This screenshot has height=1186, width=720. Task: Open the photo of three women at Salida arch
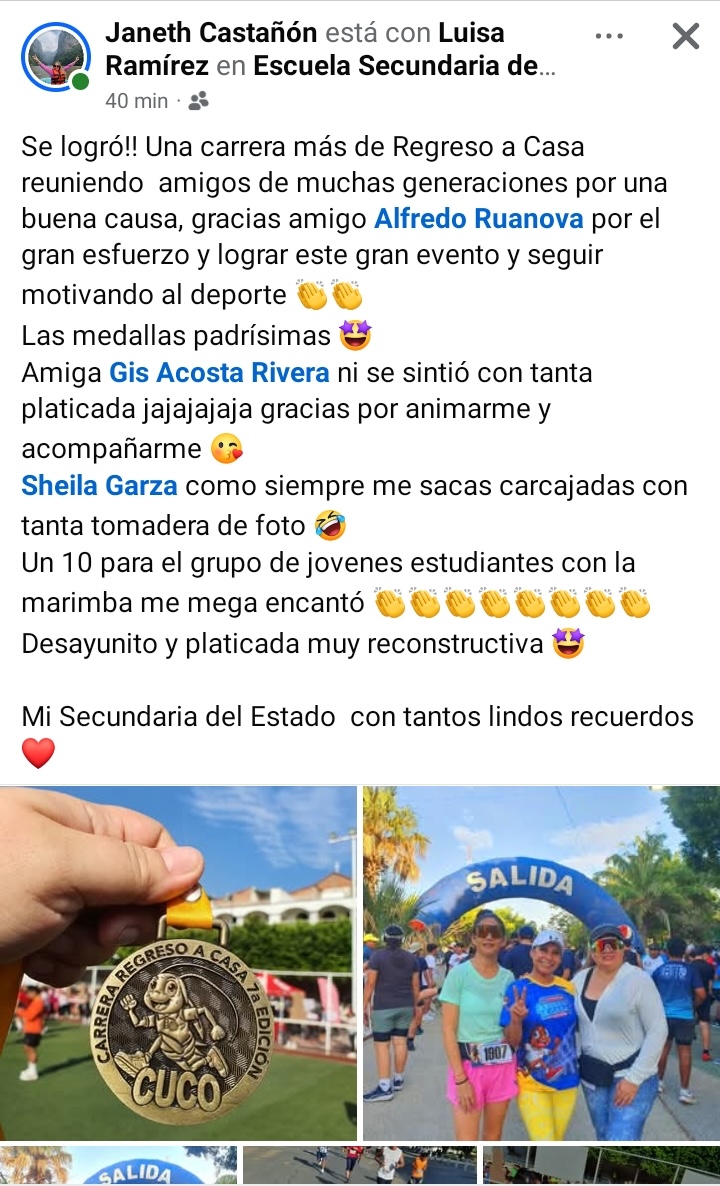pyautogui.click(x=541, y=963)
